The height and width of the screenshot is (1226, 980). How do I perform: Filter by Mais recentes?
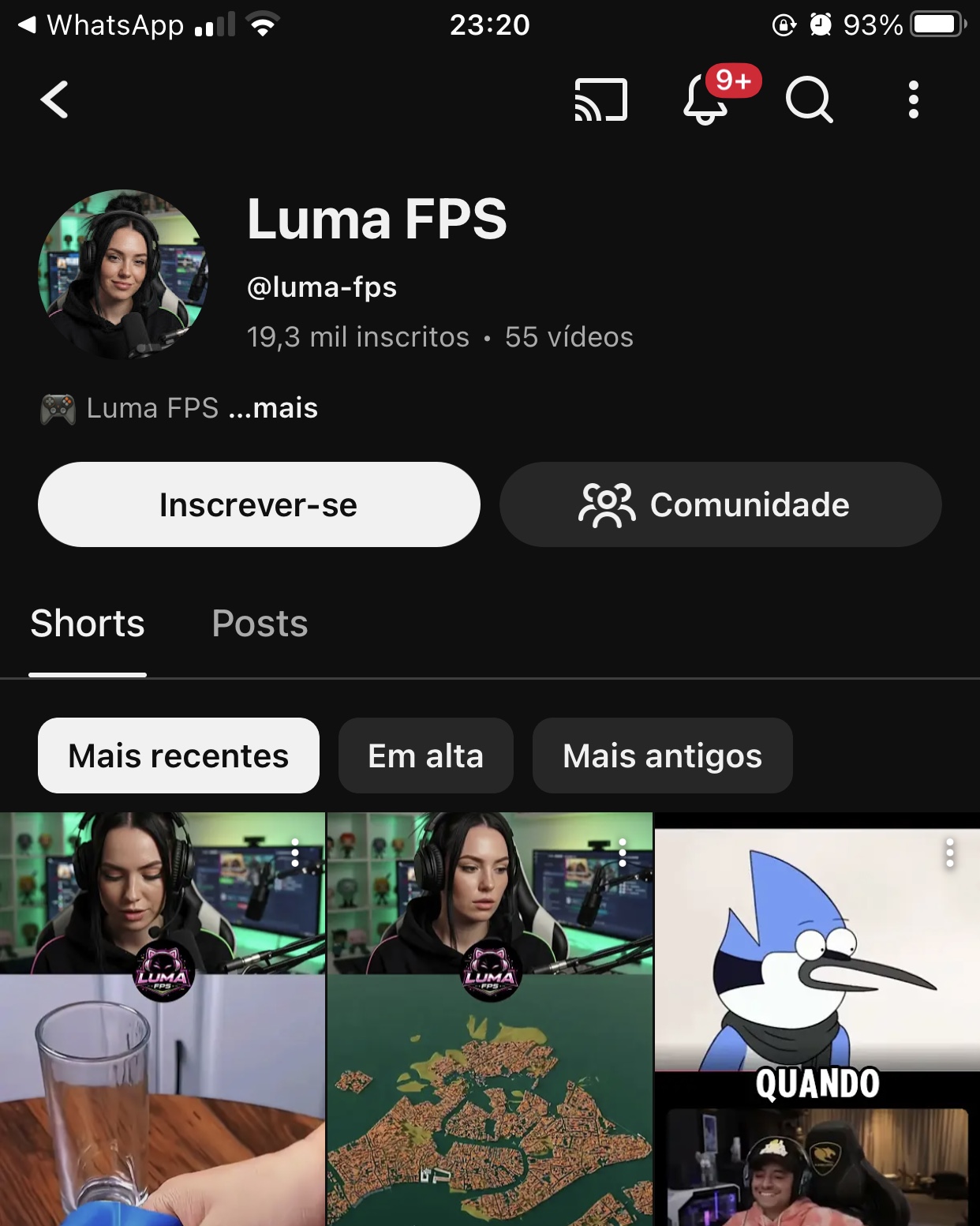coord(178,755)
